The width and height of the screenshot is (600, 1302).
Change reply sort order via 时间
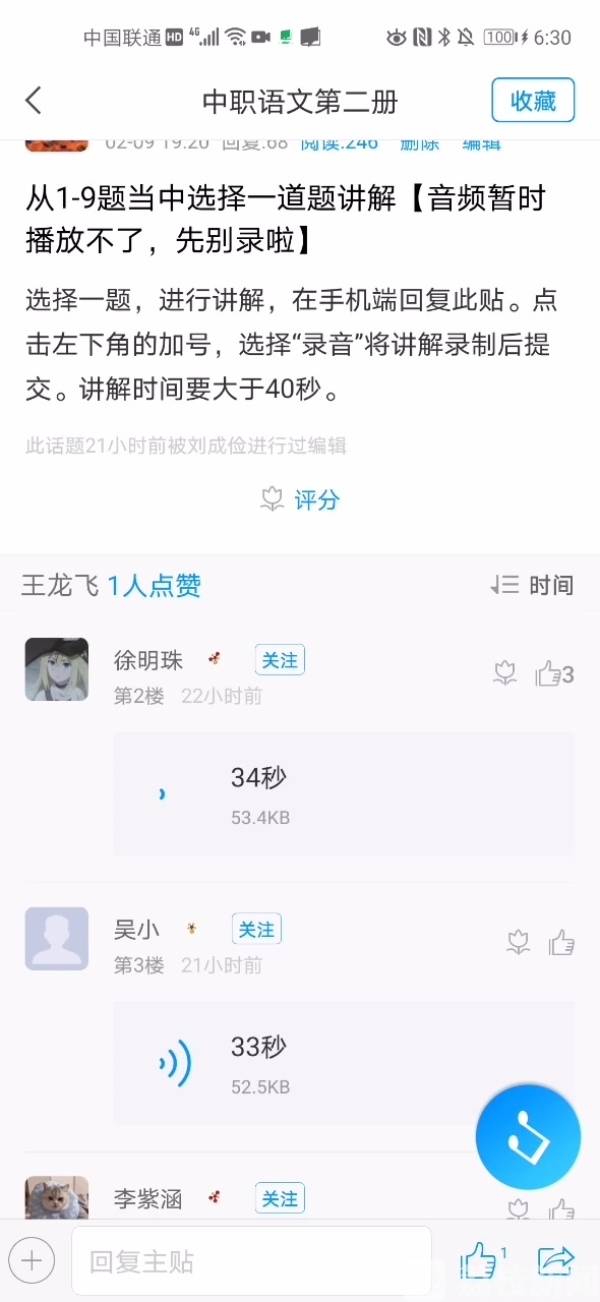[x=532, y=586]
